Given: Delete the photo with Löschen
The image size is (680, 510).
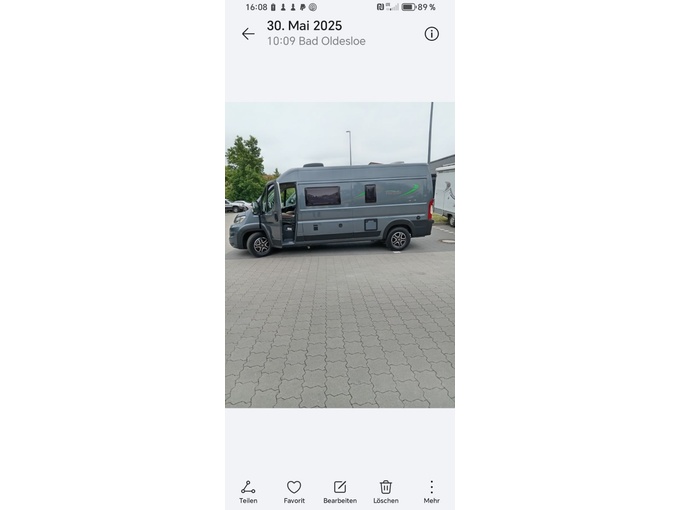Looking at the screenshot, I should [386, 490].
